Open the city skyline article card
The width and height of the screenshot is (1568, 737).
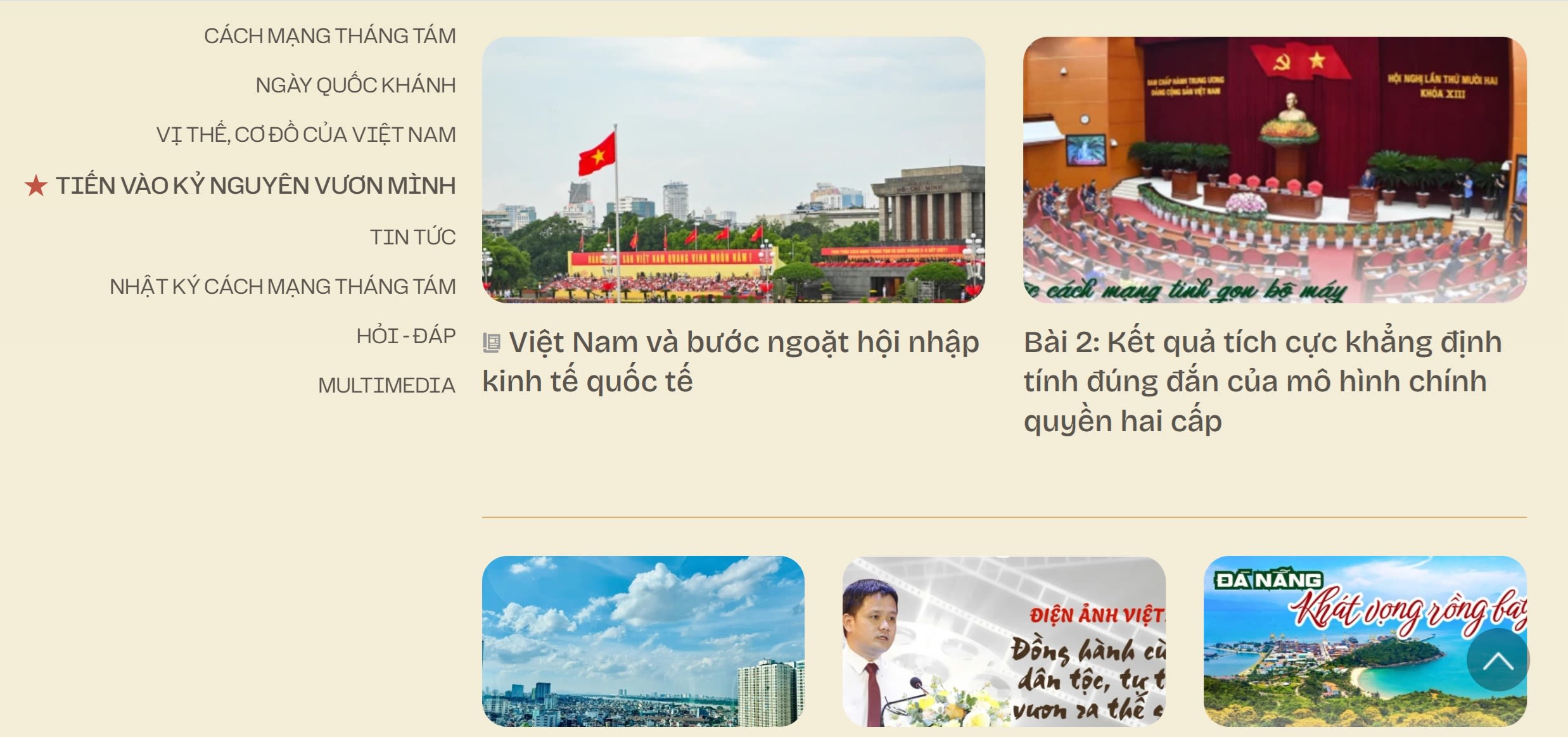click(643, 641)
